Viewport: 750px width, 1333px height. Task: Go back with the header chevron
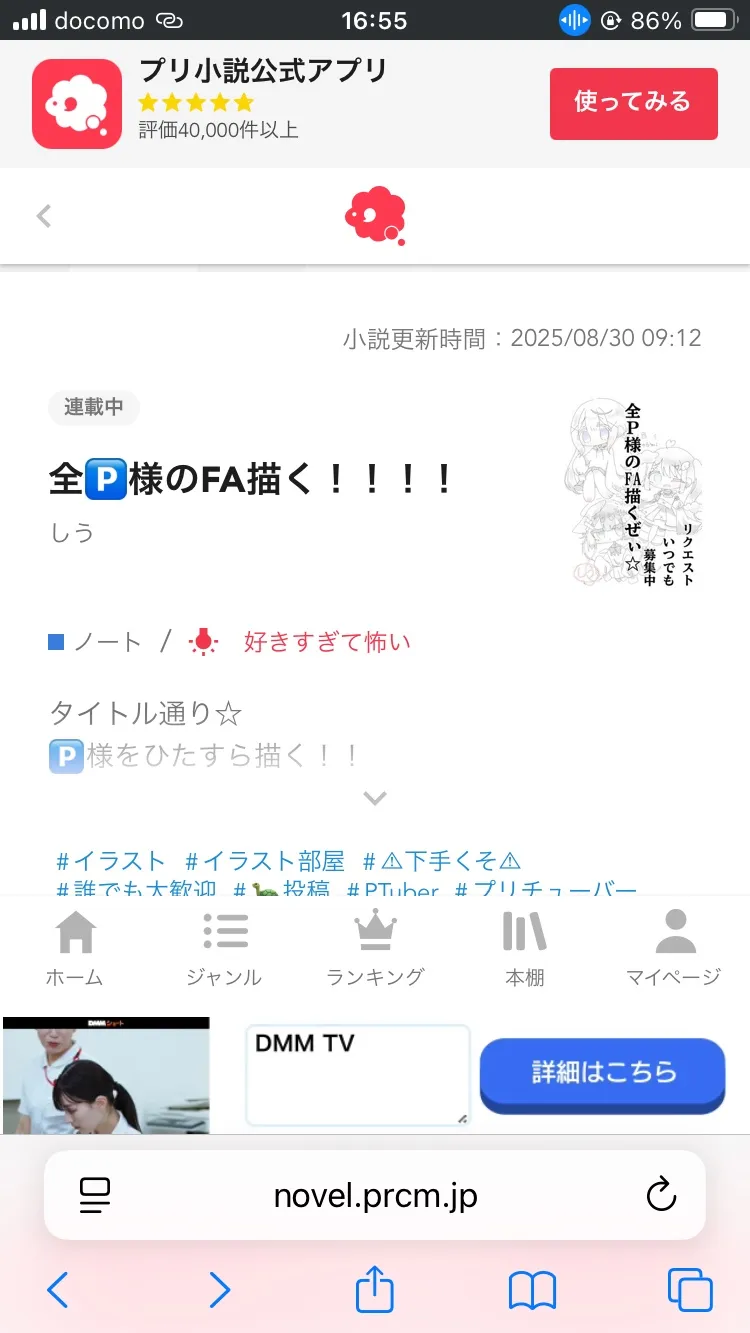click(44, 215)
